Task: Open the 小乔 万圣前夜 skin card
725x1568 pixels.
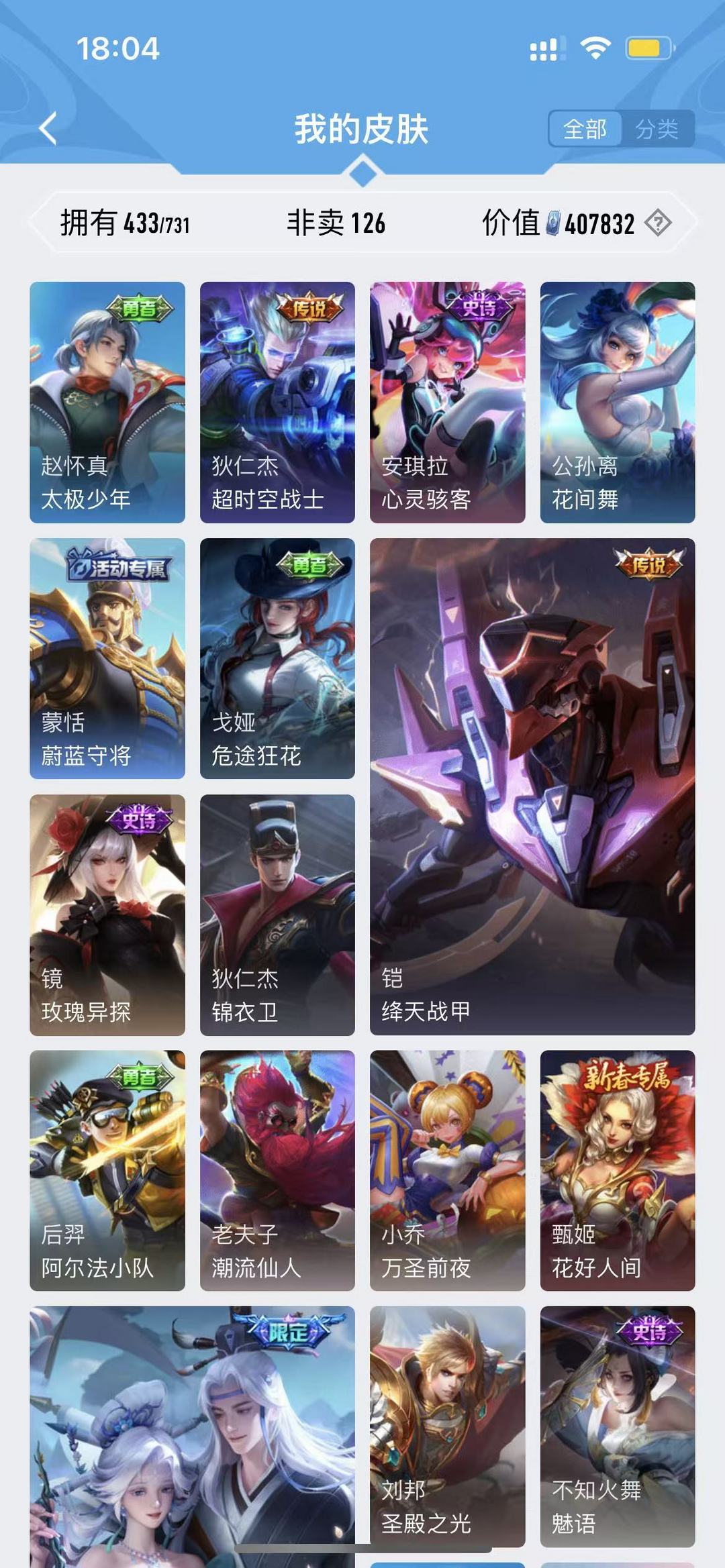Action: point(448,1170)
